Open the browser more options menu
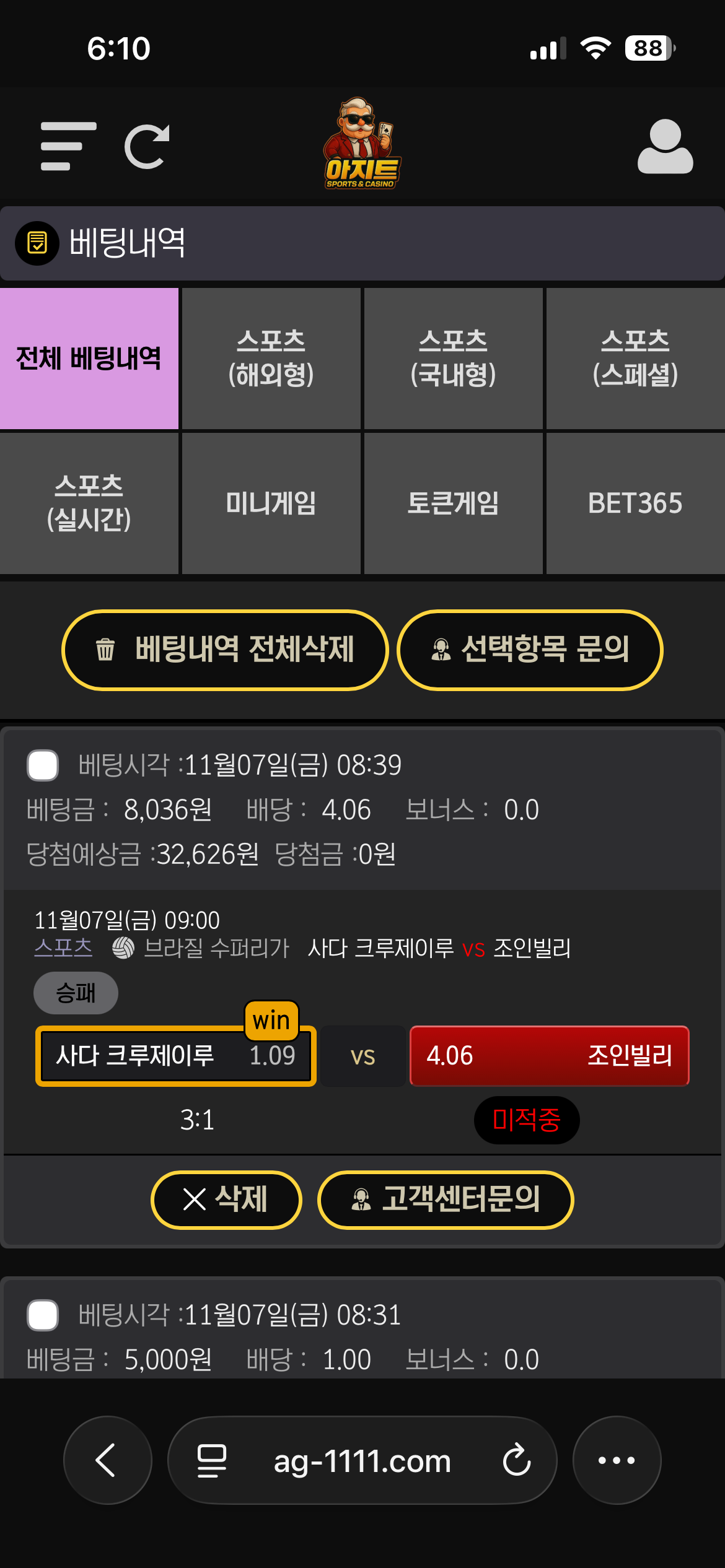725x1568 pixels. [x=617, y=1460]
